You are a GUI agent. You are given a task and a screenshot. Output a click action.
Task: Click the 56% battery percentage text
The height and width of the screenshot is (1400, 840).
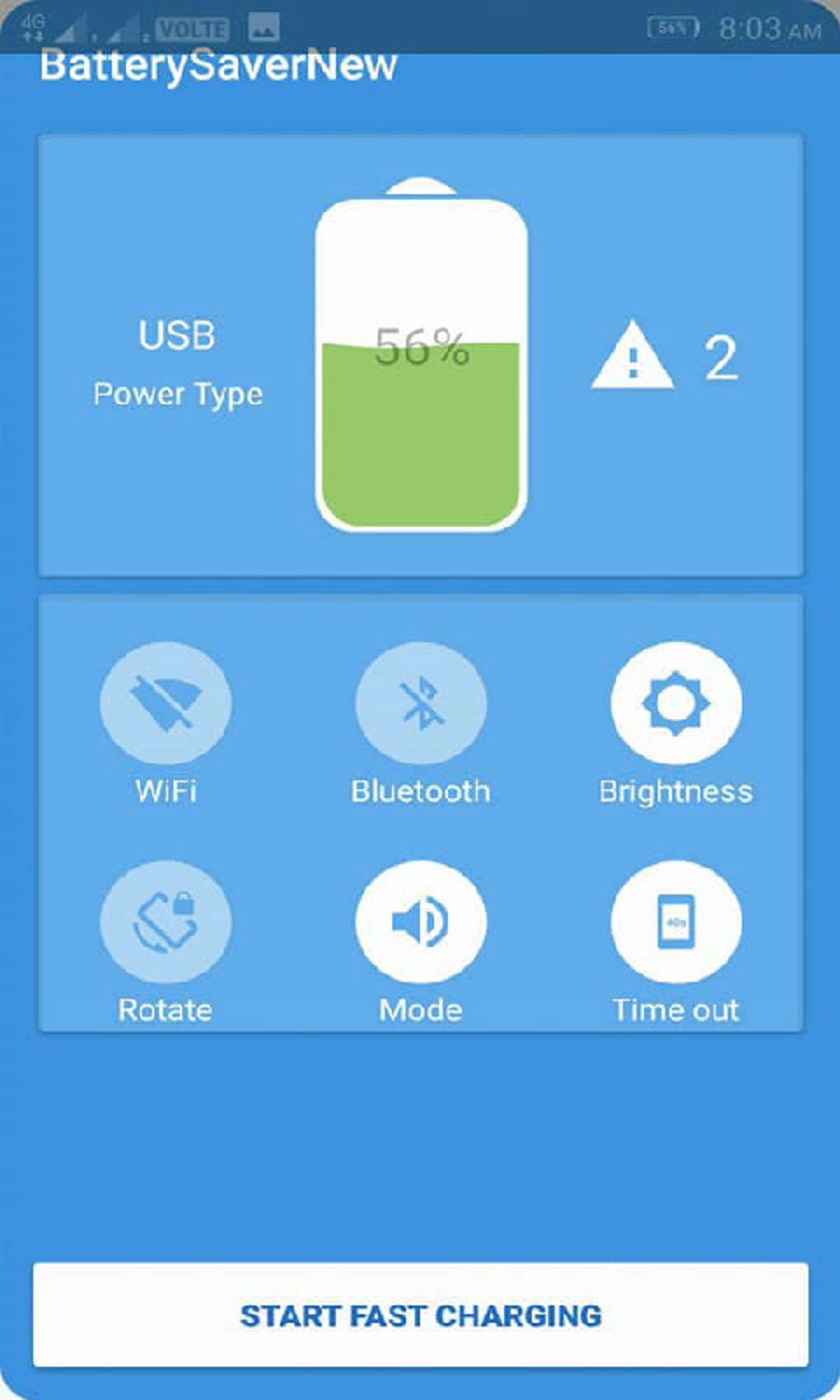[x=422, y=350]
